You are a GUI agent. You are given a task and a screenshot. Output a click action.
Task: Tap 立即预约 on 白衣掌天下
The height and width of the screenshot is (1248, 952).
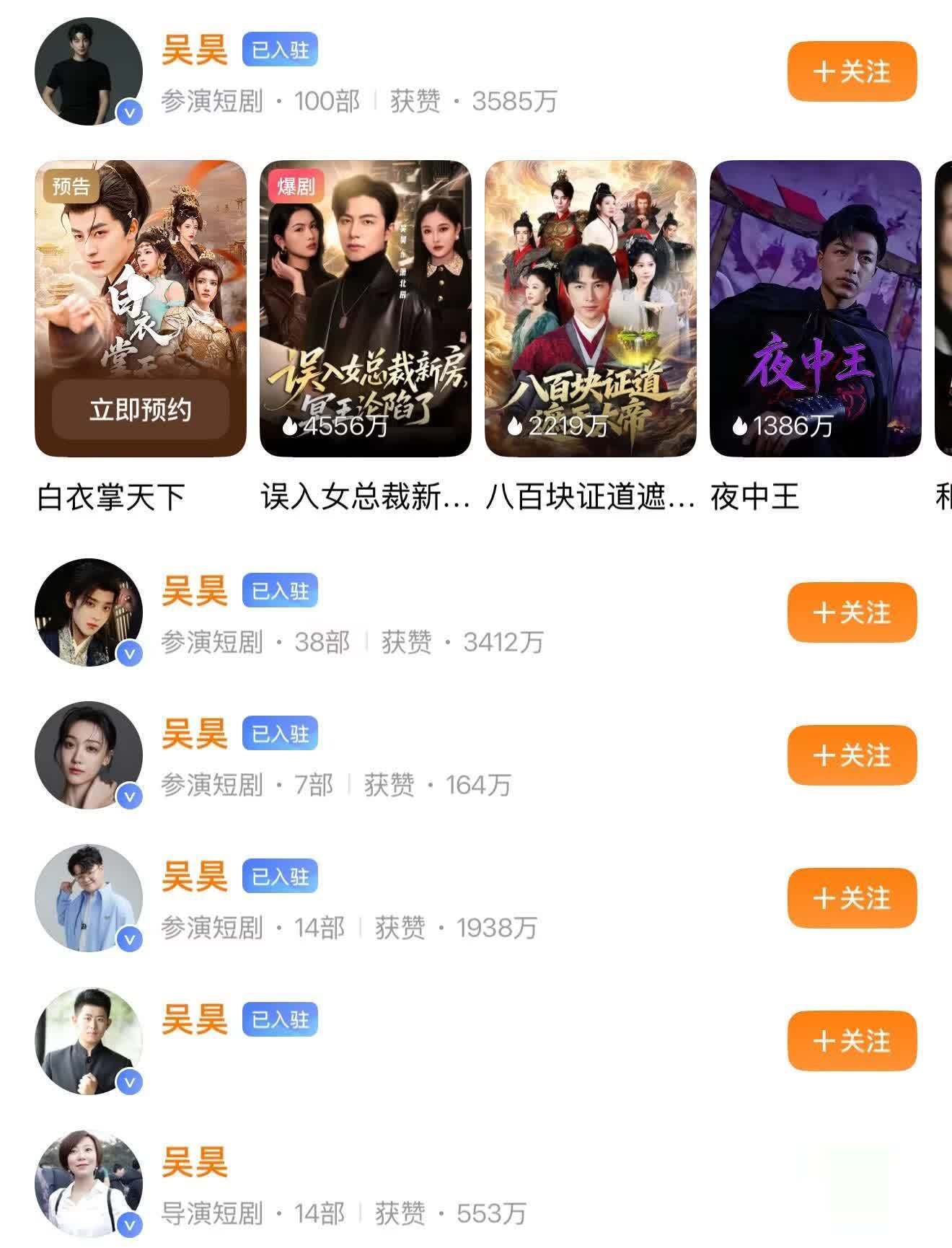click(x=141, y=410)
